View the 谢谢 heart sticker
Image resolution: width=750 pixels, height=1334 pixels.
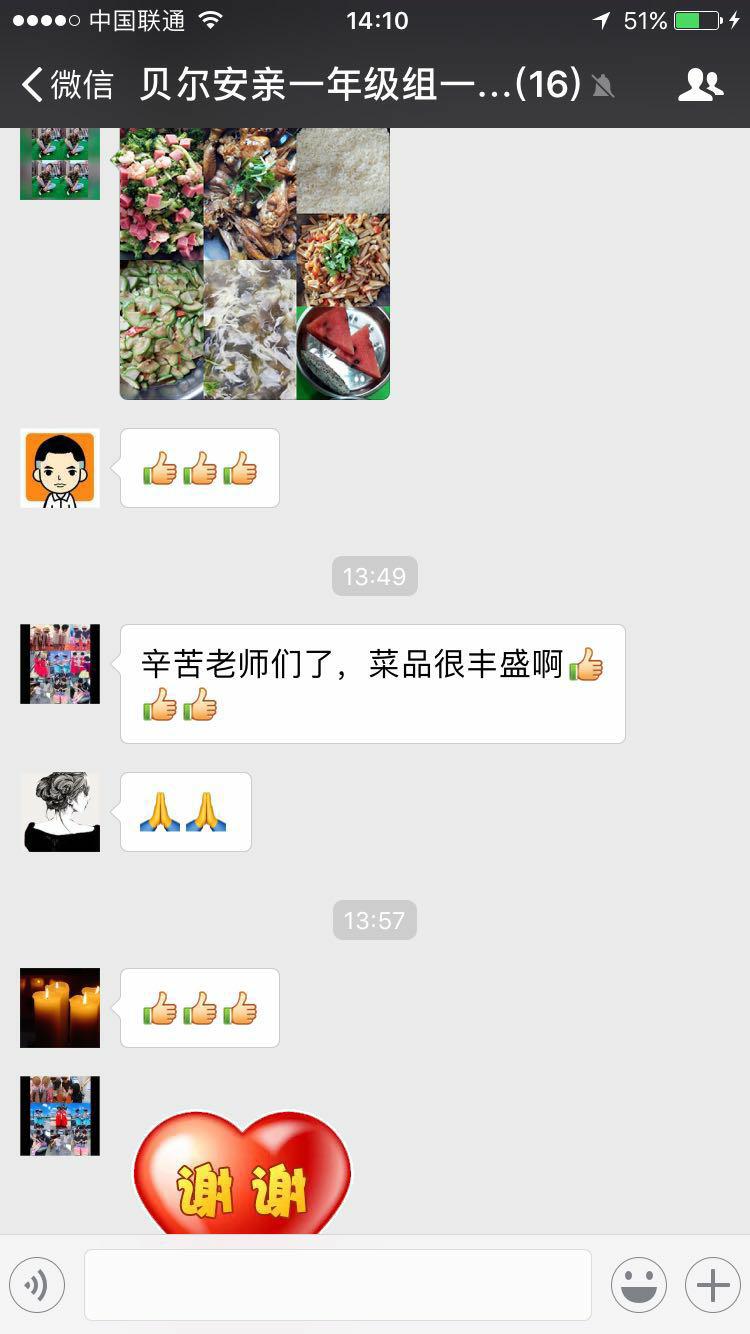point(242,1175)
